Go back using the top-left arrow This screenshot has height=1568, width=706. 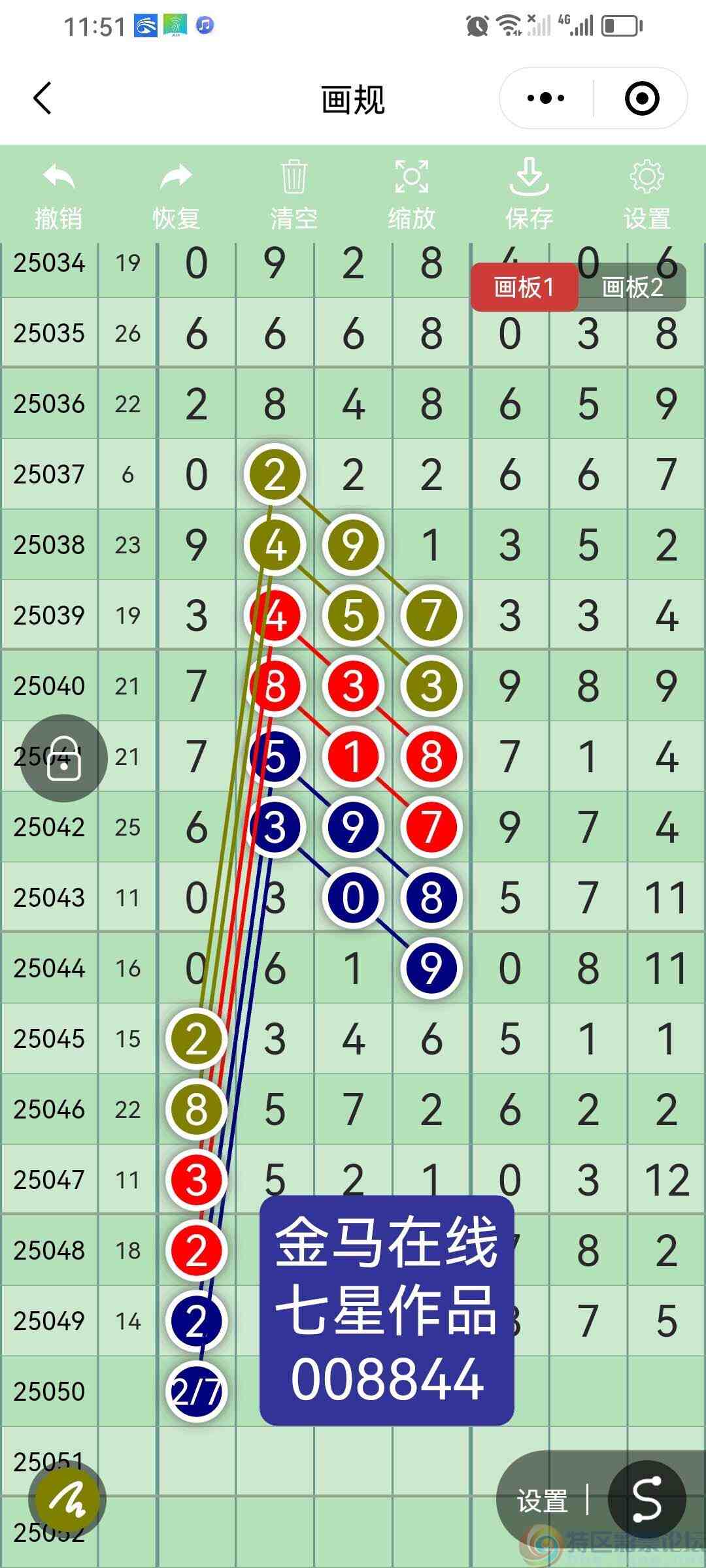(43, 99)
